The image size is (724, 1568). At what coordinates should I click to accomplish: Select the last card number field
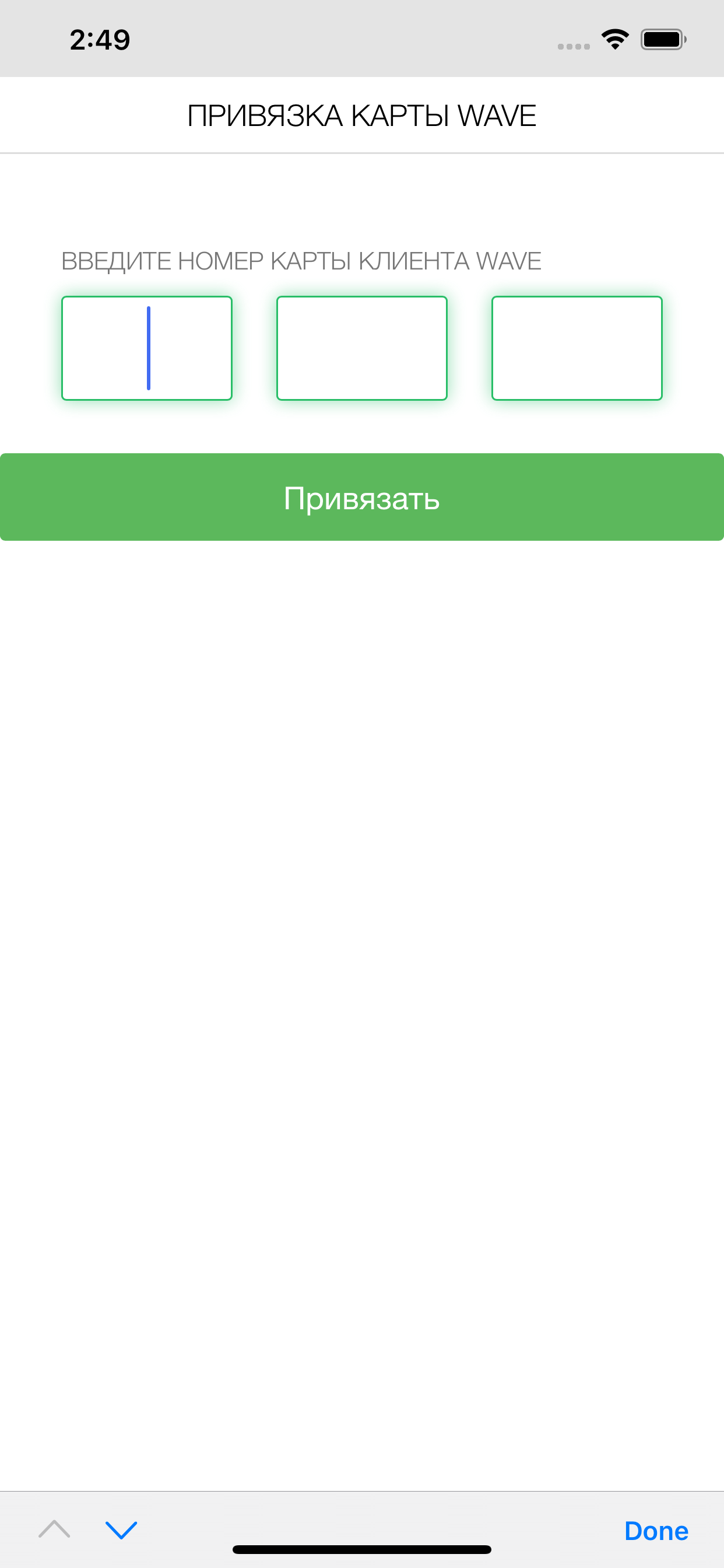[x=577, y=348]
